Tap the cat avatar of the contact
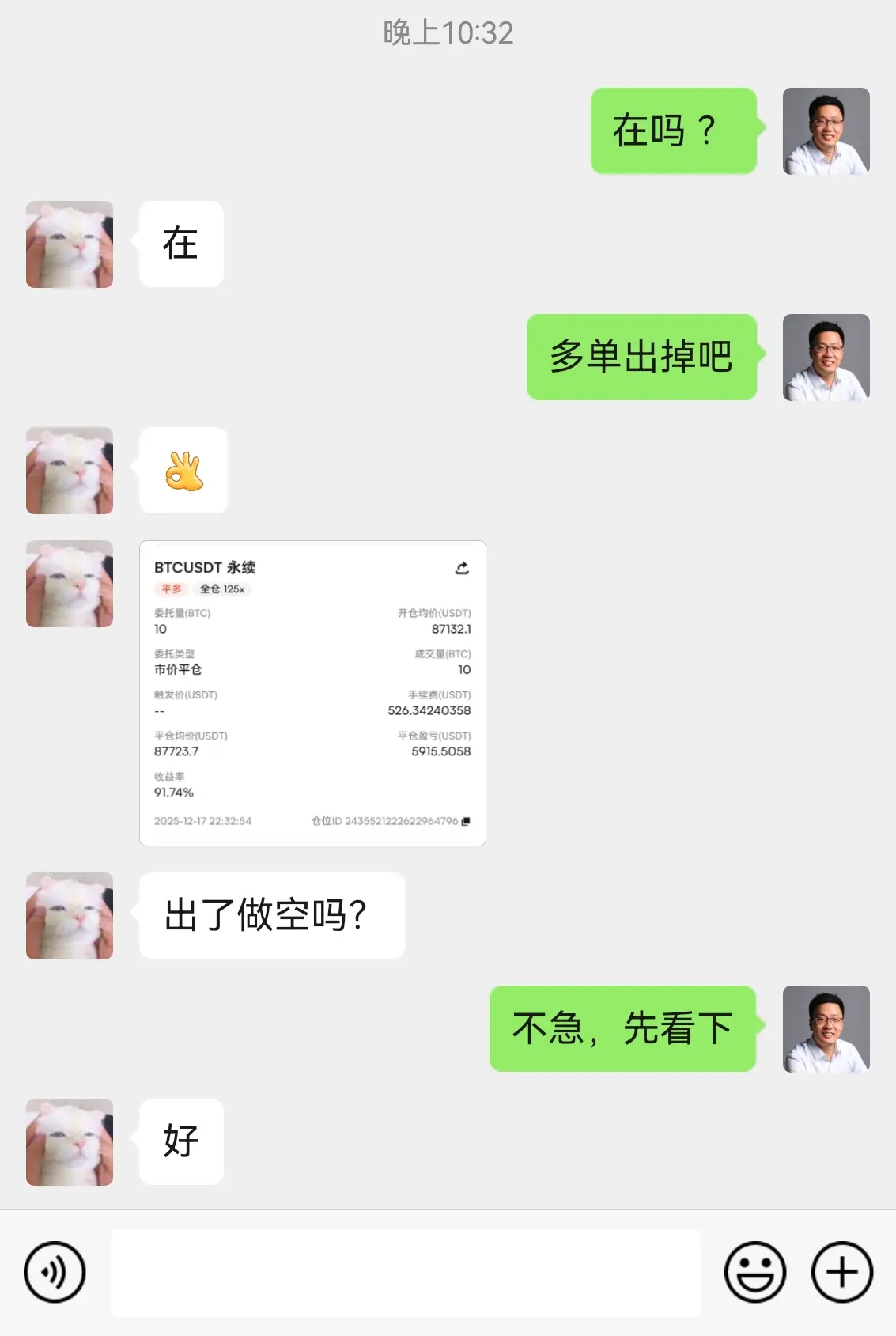896x1336 pixels. (69, 244)
